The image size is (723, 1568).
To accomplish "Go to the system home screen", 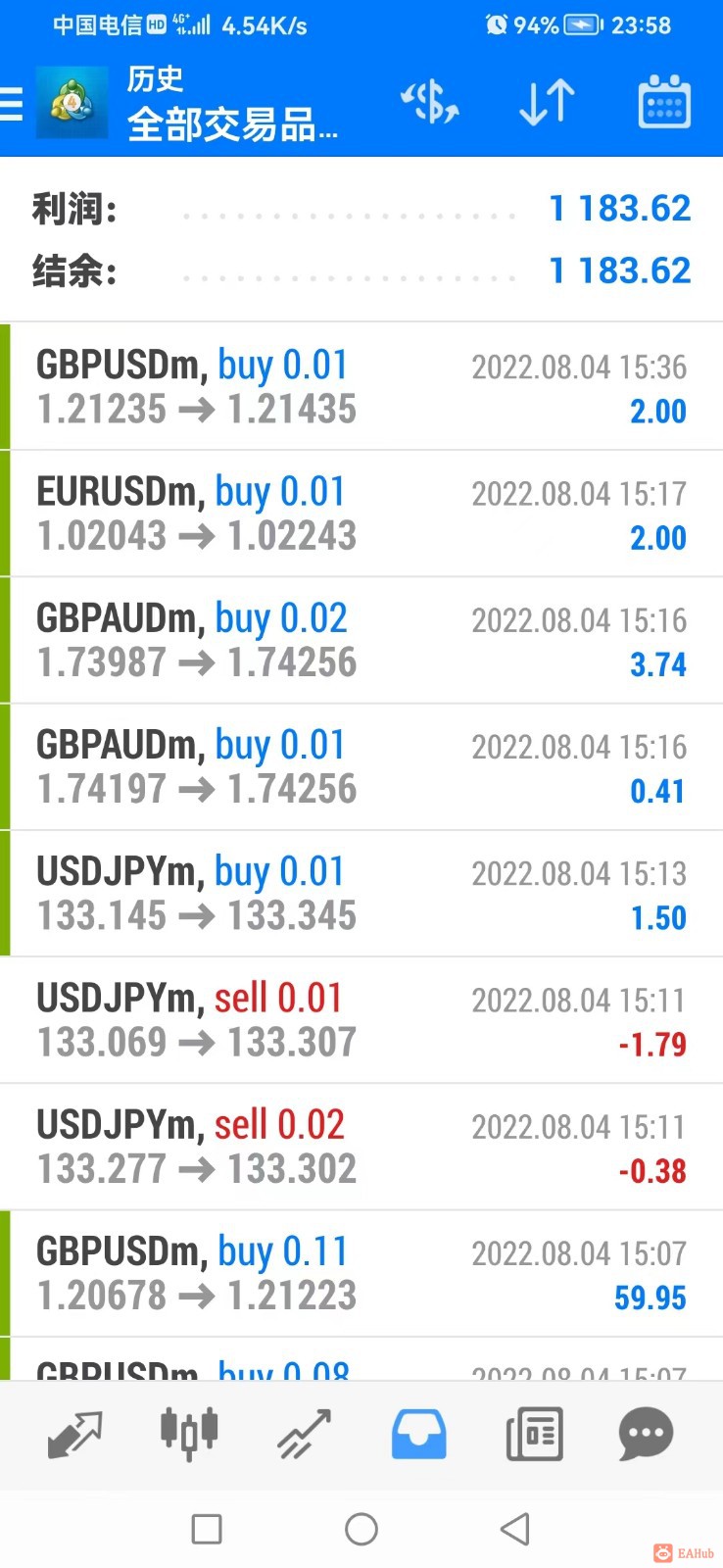I will click(x=361, y=1529).
